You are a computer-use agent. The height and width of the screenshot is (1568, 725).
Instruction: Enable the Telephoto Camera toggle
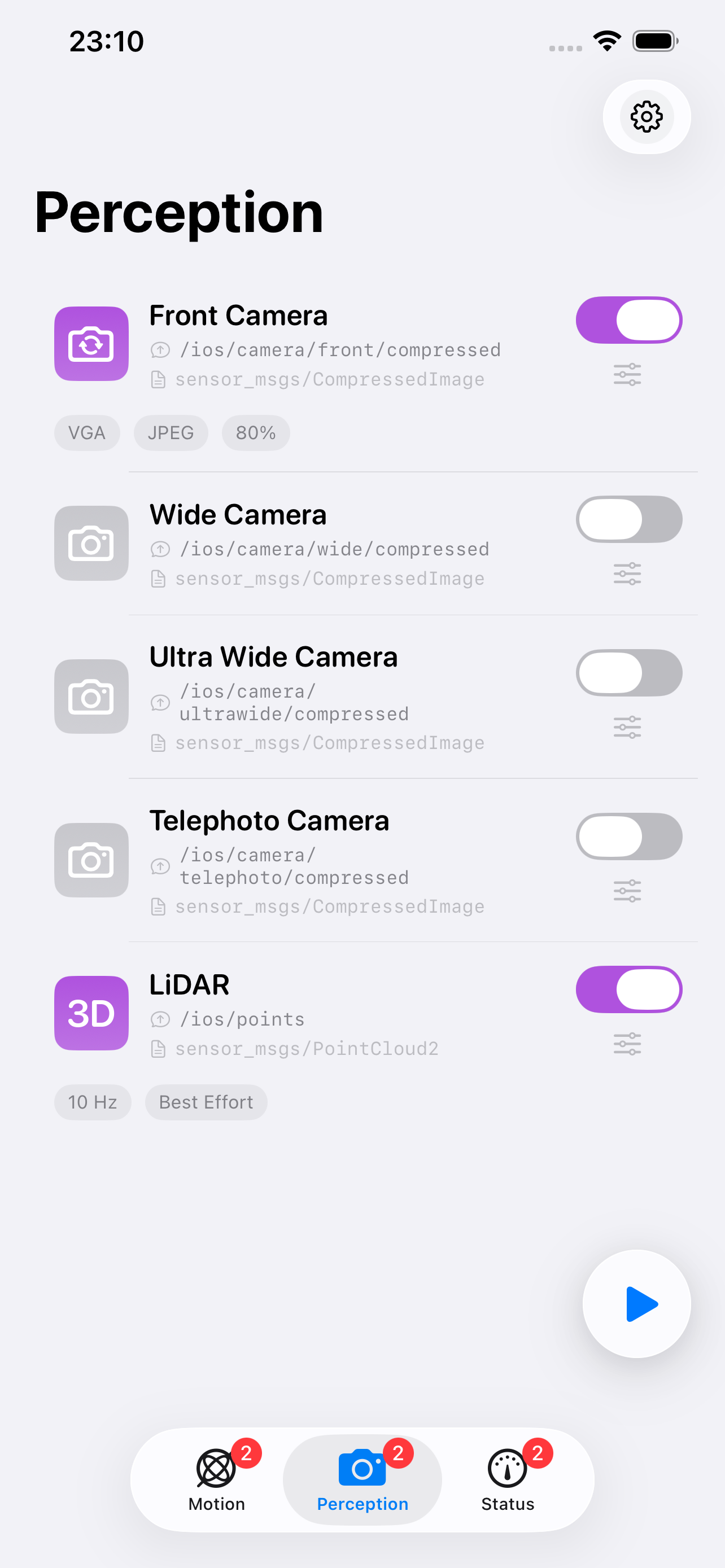click(628, 836)
